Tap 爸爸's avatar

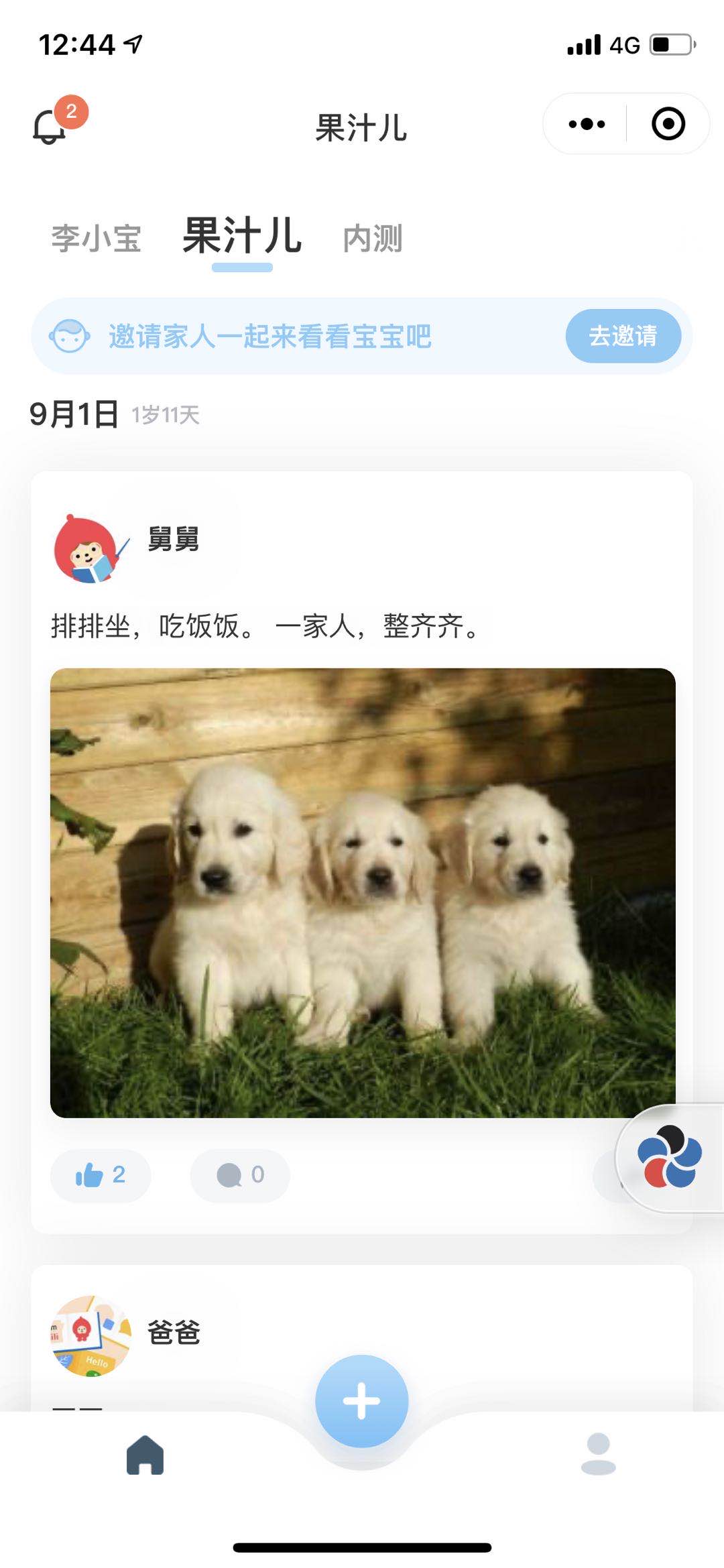pos(90,1335)
